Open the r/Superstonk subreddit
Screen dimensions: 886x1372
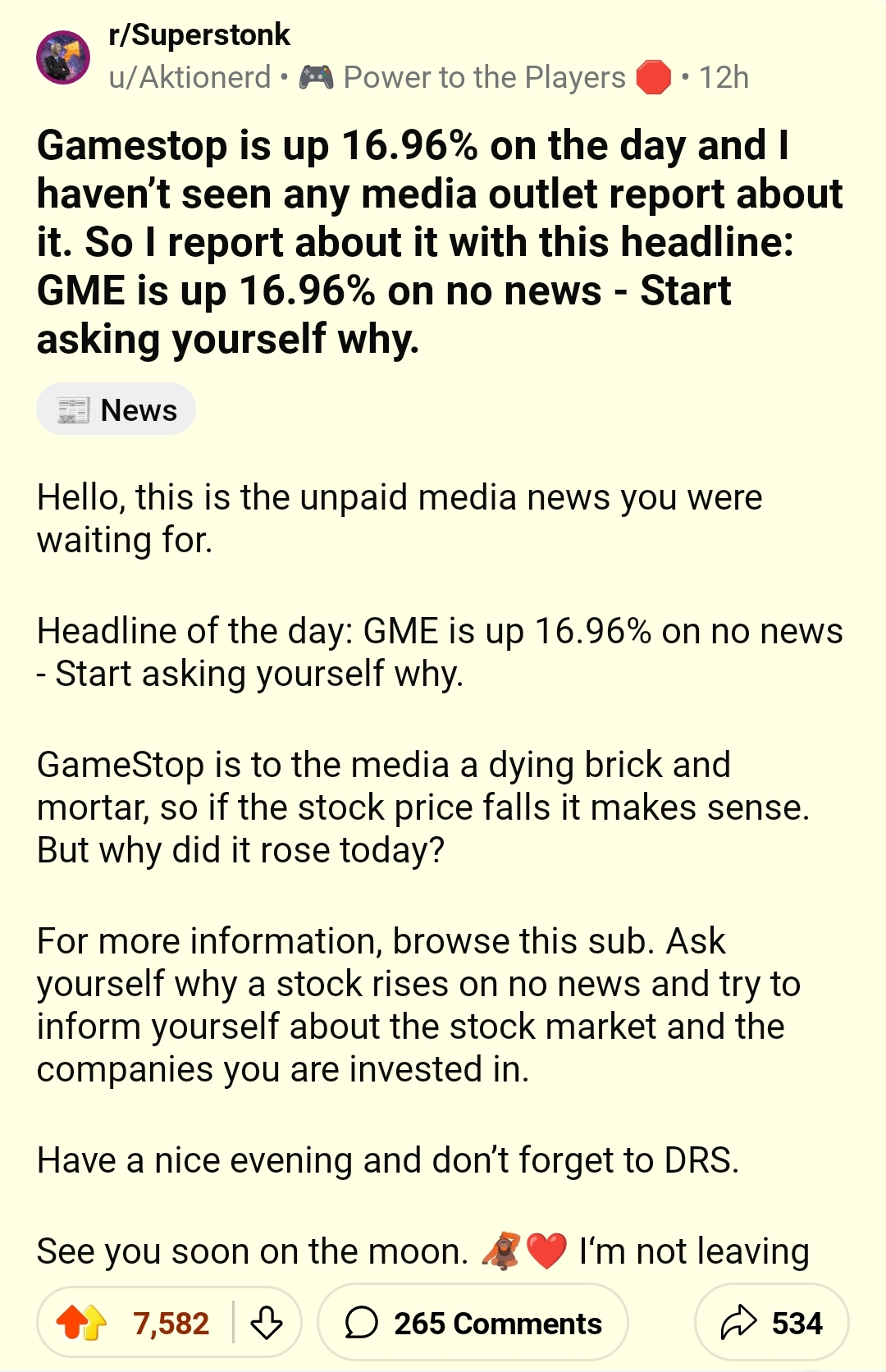(199, 35)
